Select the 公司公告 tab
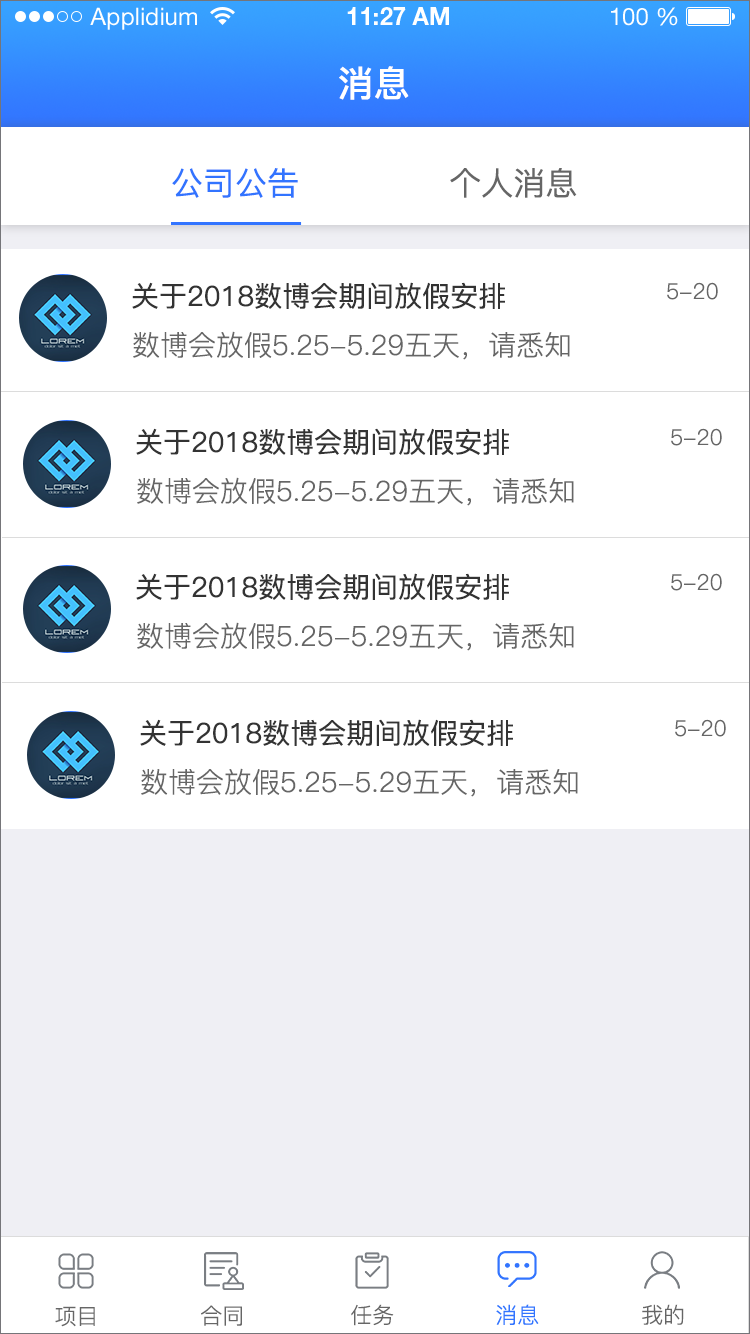This screenshot has height=1334, width=750. (236, 183)
